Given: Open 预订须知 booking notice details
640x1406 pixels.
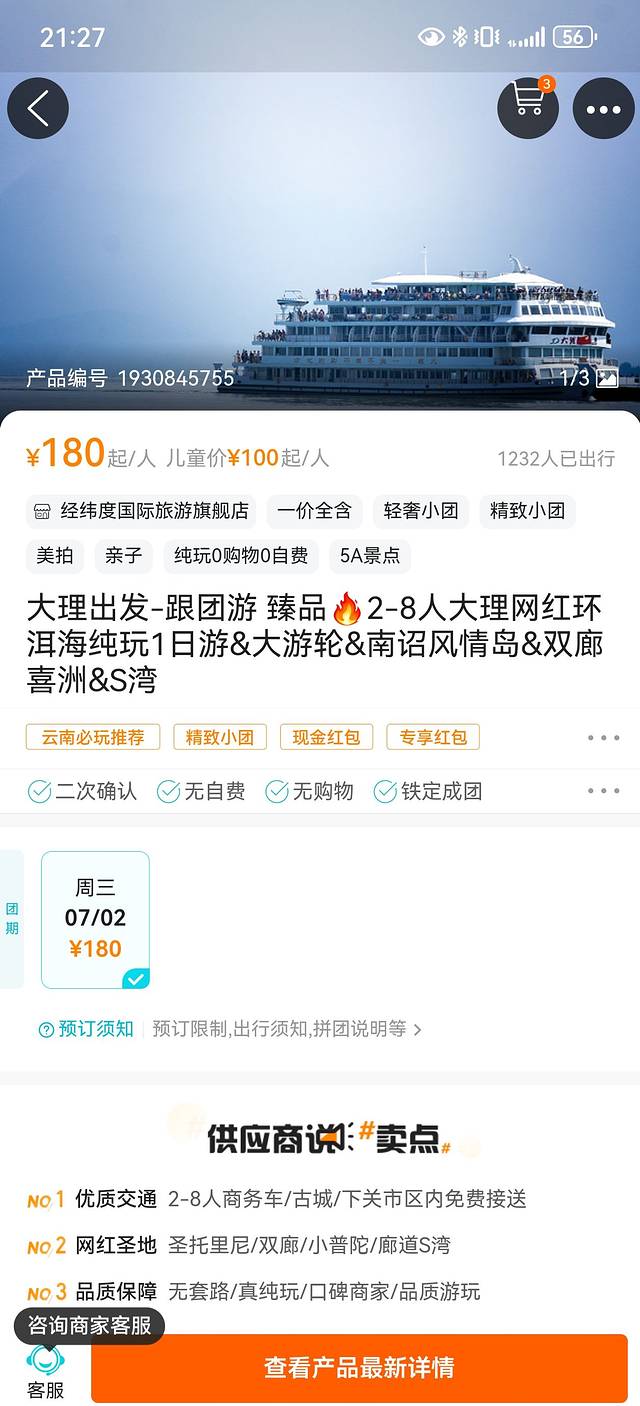Looking at the screenshot, I should click(230, 1029).
